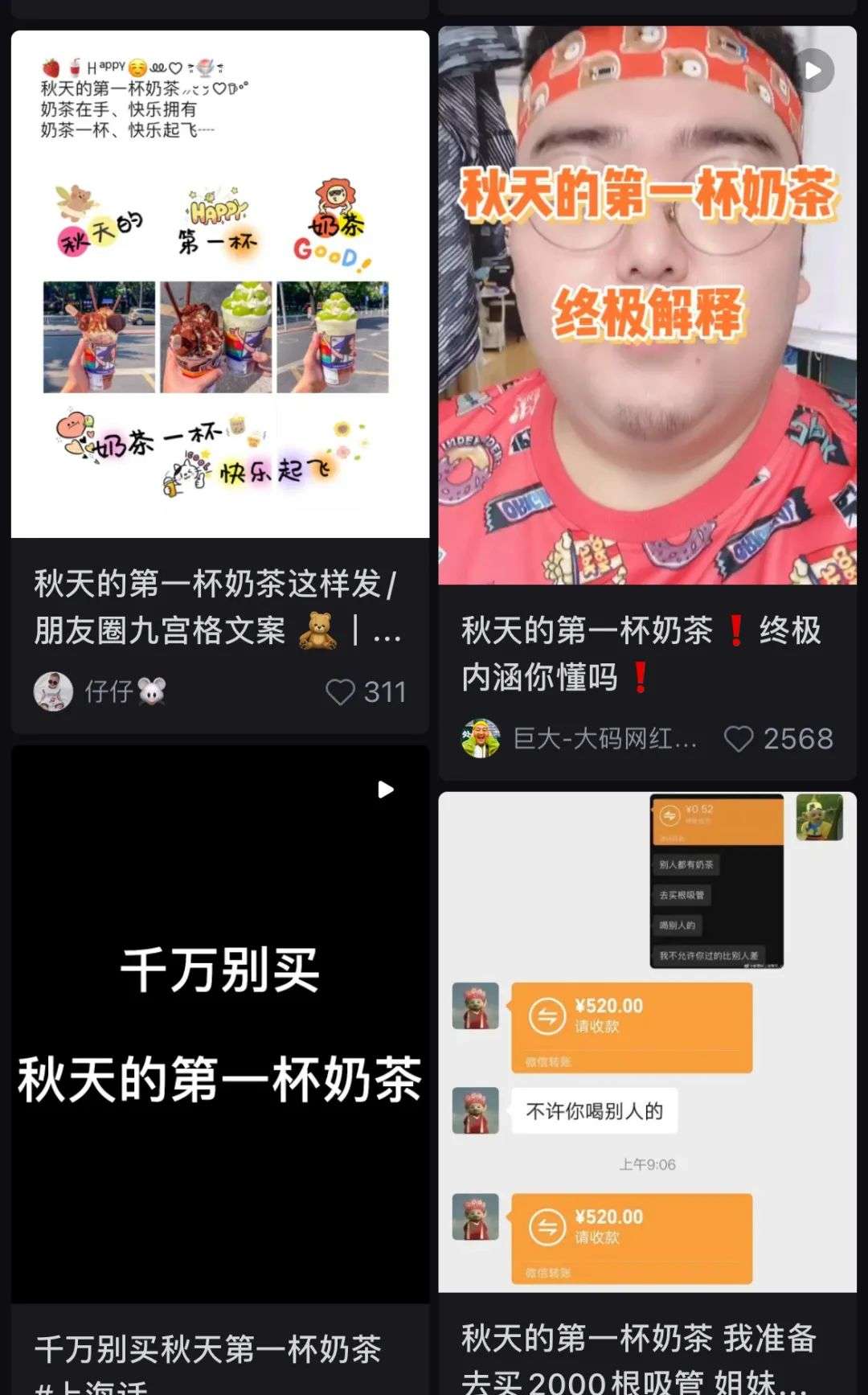The width and height of the screenshot is (868, 1395).
Task: Open 仔仔's profile
Action: click(x=54, y=691)
